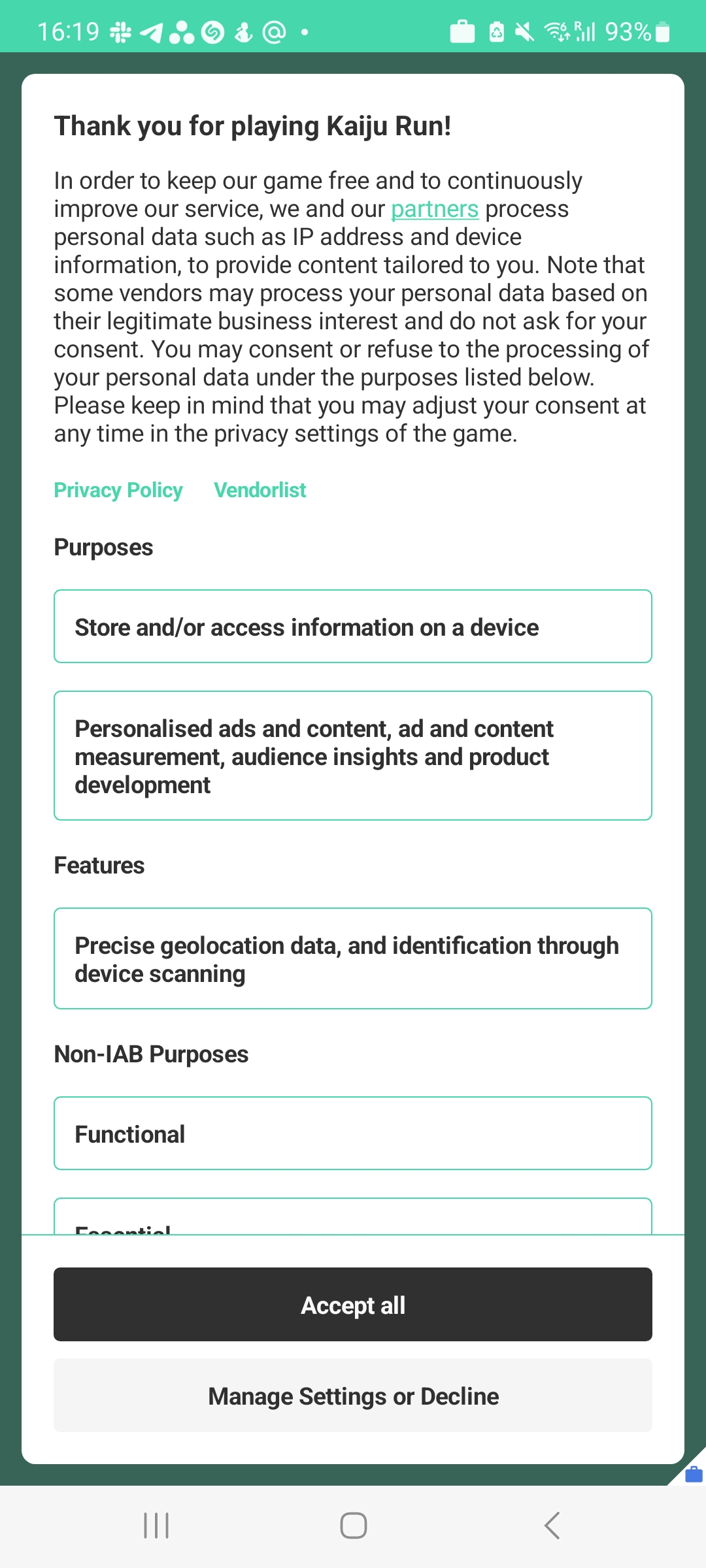Tap the Accept all button

pyautogui.click(x=353, y=1305)
